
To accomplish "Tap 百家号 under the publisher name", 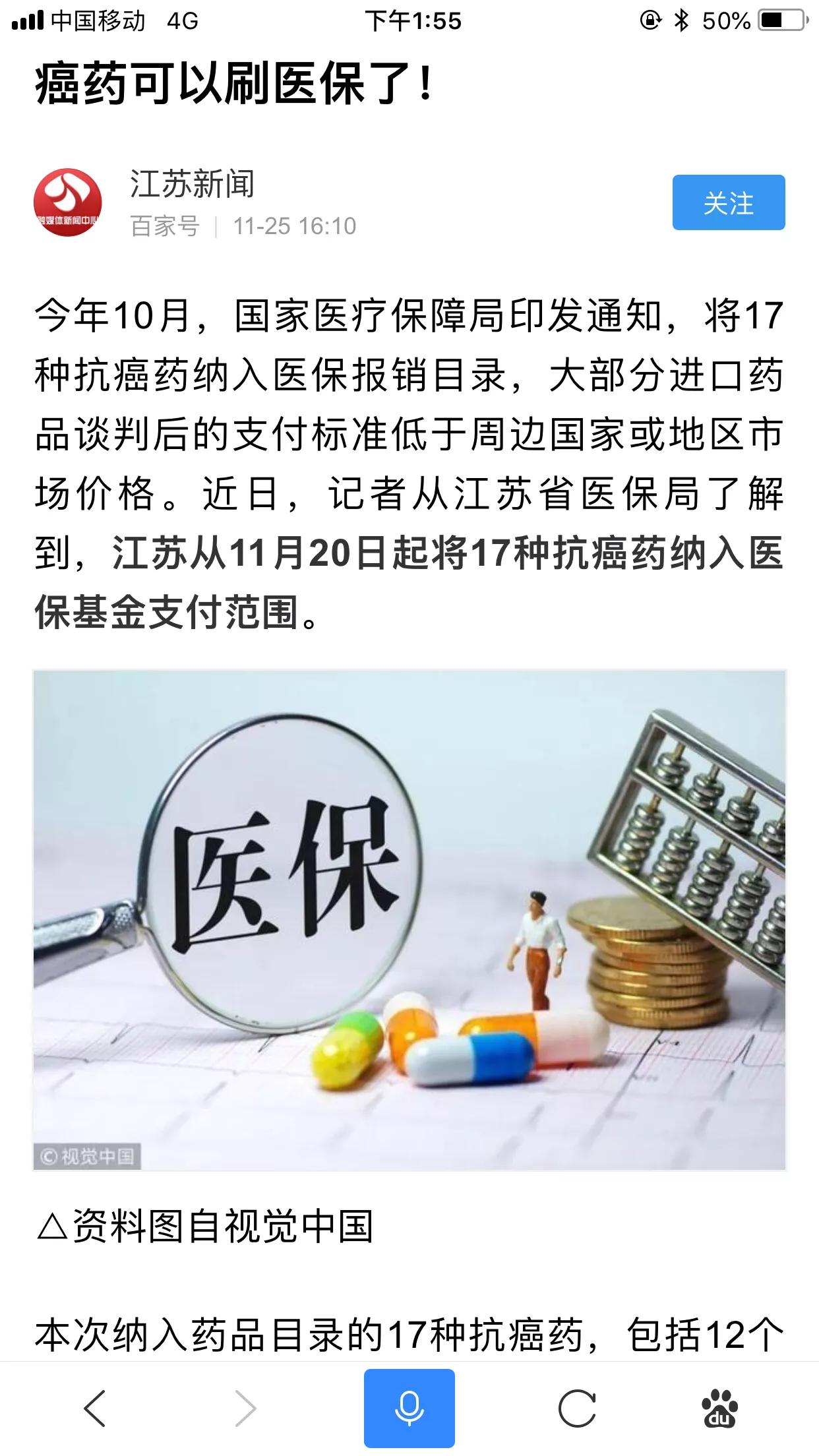I will point(165,225).
